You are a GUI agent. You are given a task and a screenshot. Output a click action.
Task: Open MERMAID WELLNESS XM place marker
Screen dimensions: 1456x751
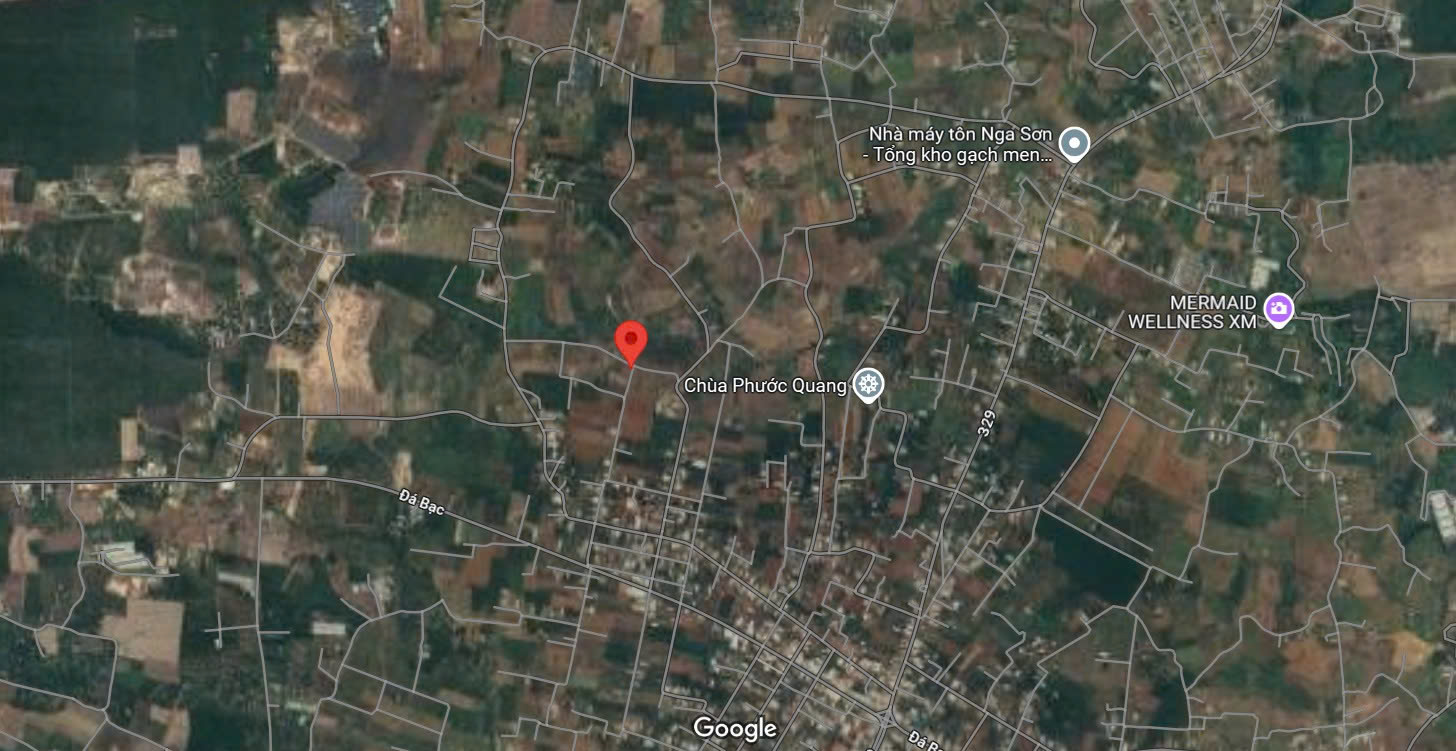(1278, 309)
